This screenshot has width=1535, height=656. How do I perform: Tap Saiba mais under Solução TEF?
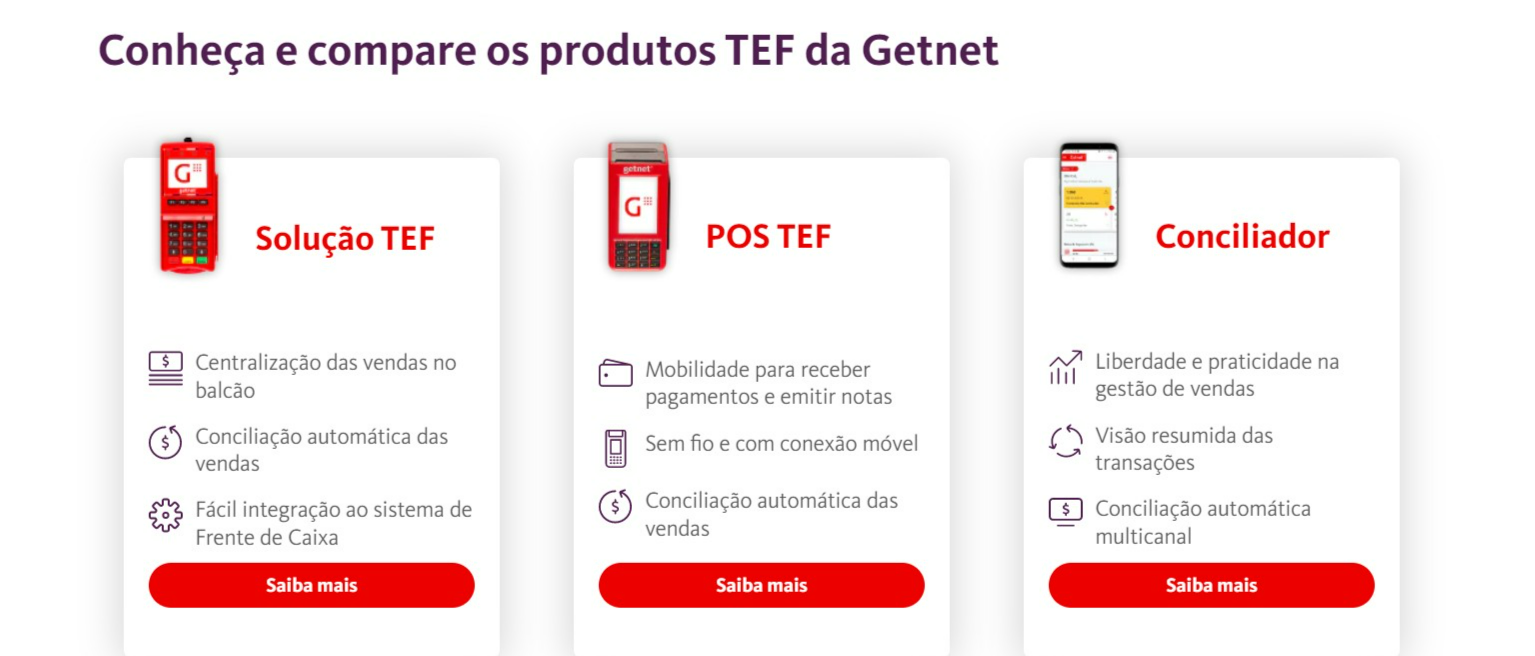[x=311, y=585]
